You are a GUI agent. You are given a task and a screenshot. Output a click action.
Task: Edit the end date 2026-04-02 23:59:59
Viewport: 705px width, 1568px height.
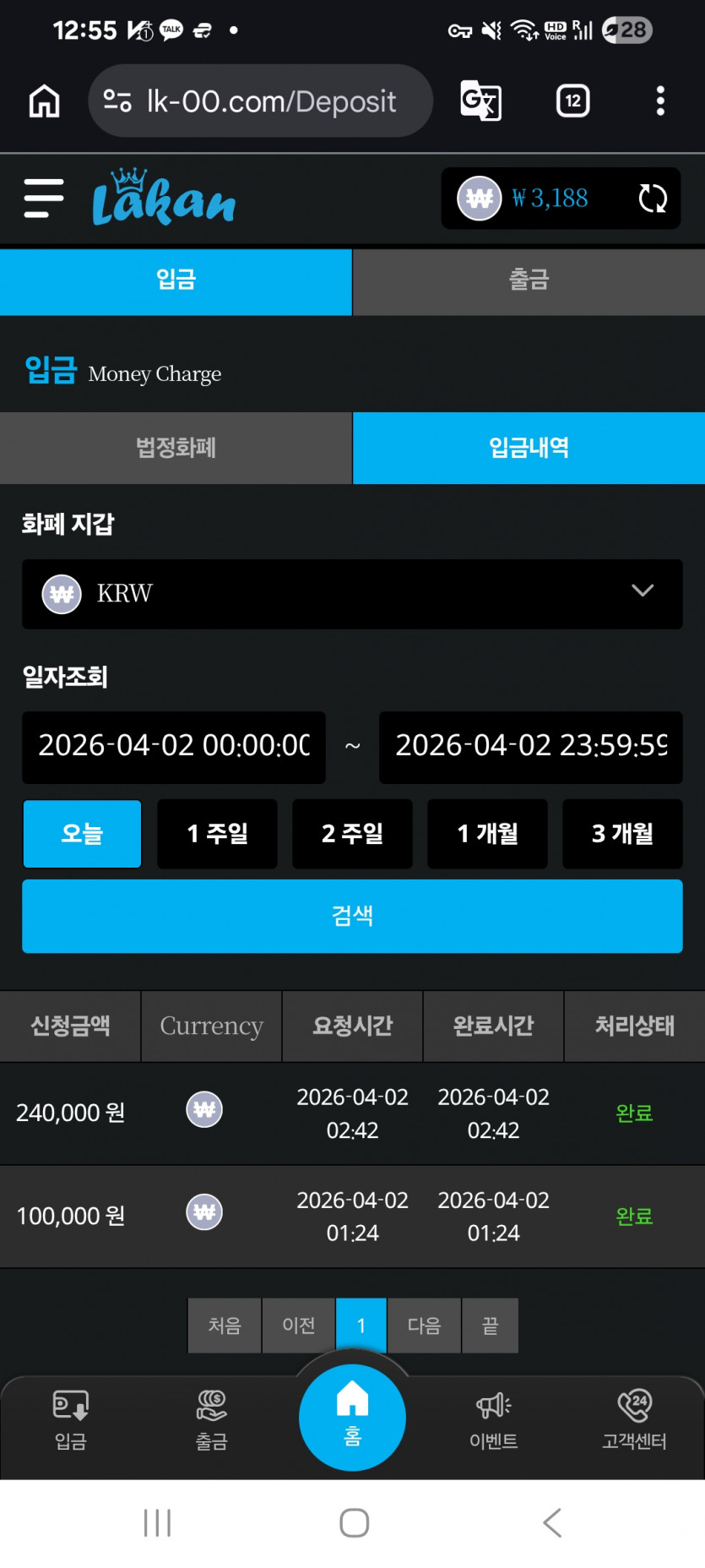pyautogui.click(x=531, y=747)
